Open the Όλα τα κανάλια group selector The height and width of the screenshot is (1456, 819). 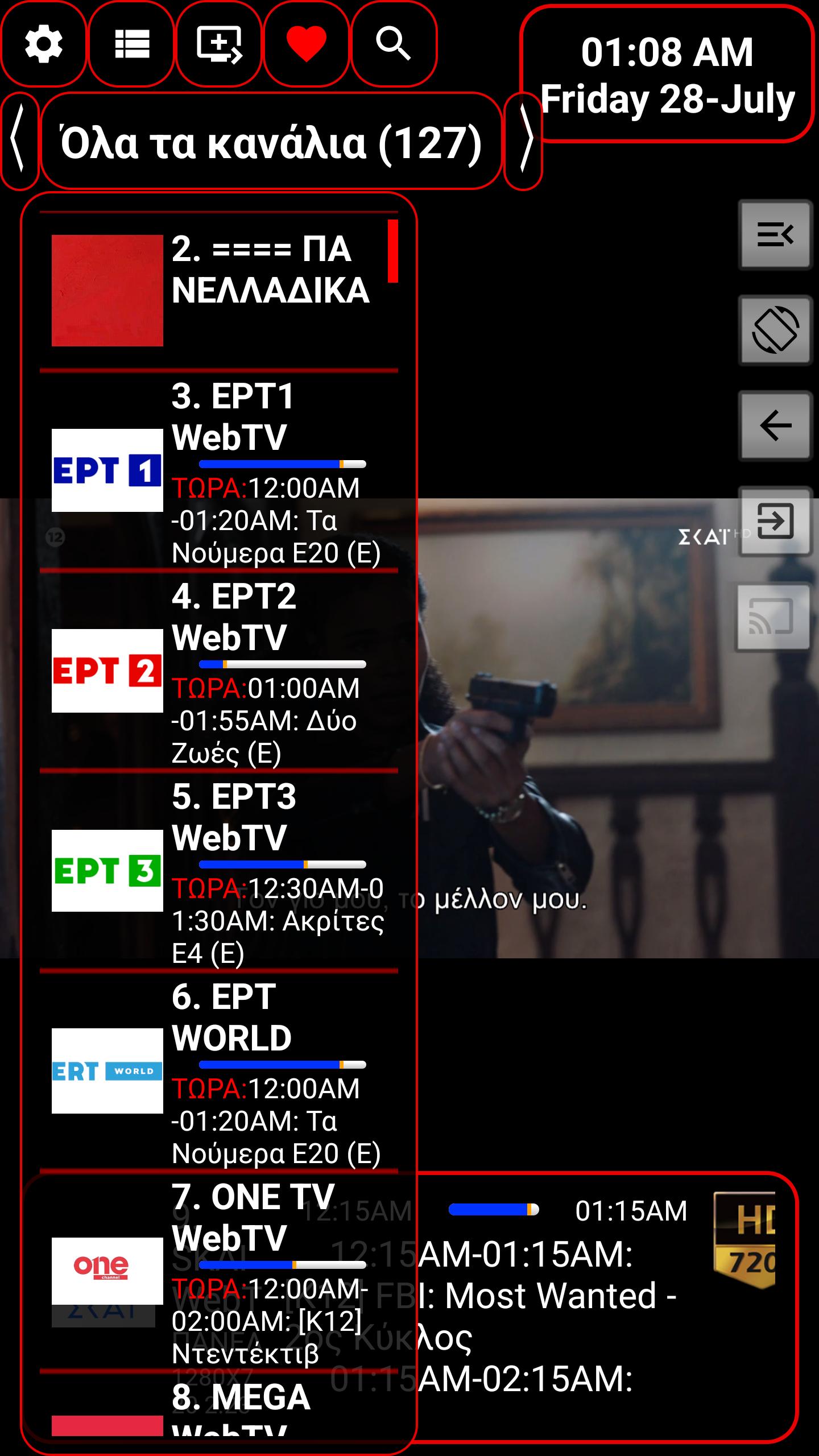271,141
